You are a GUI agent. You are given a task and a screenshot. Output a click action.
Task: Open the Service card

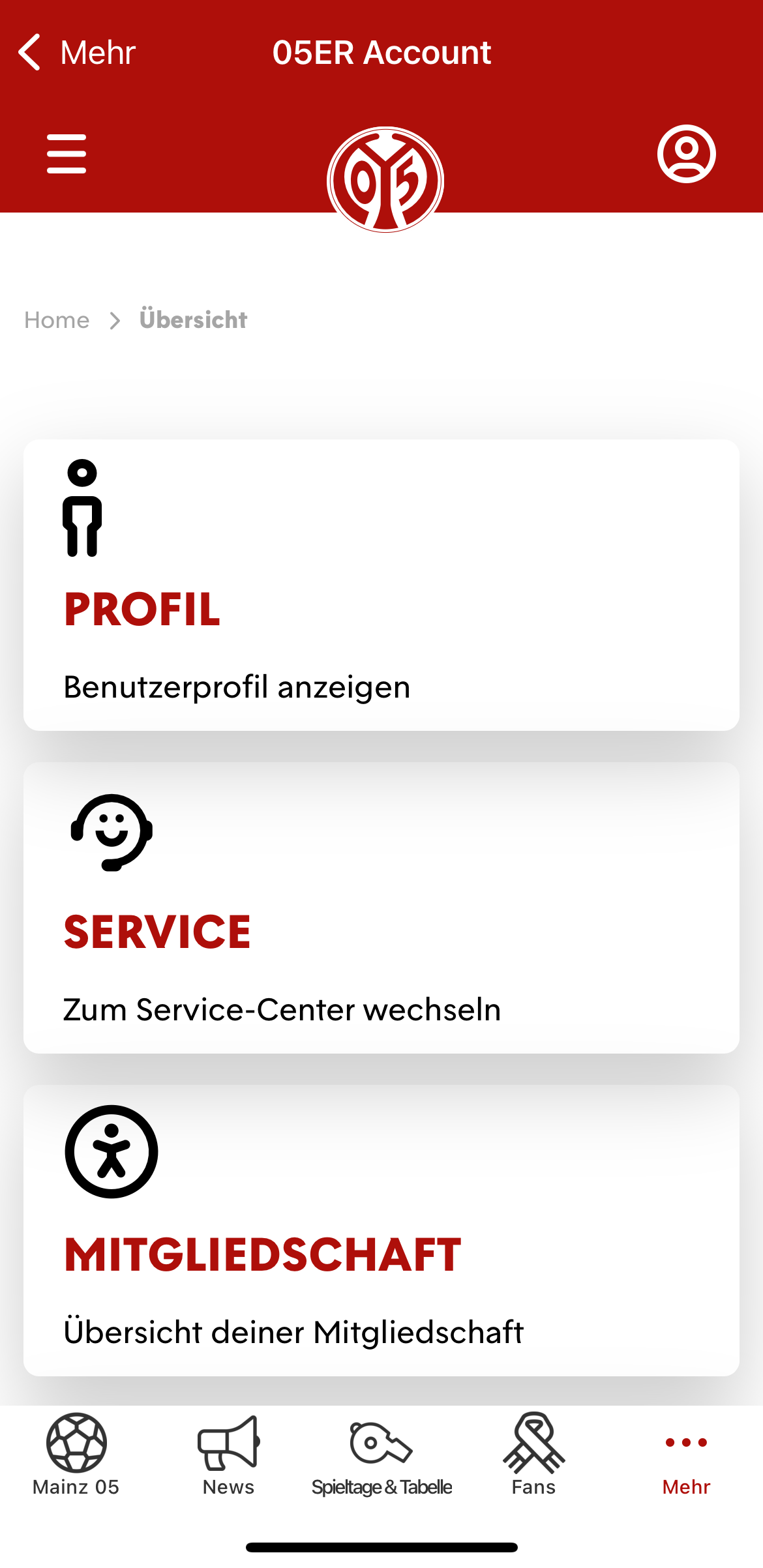pos(381,908)
